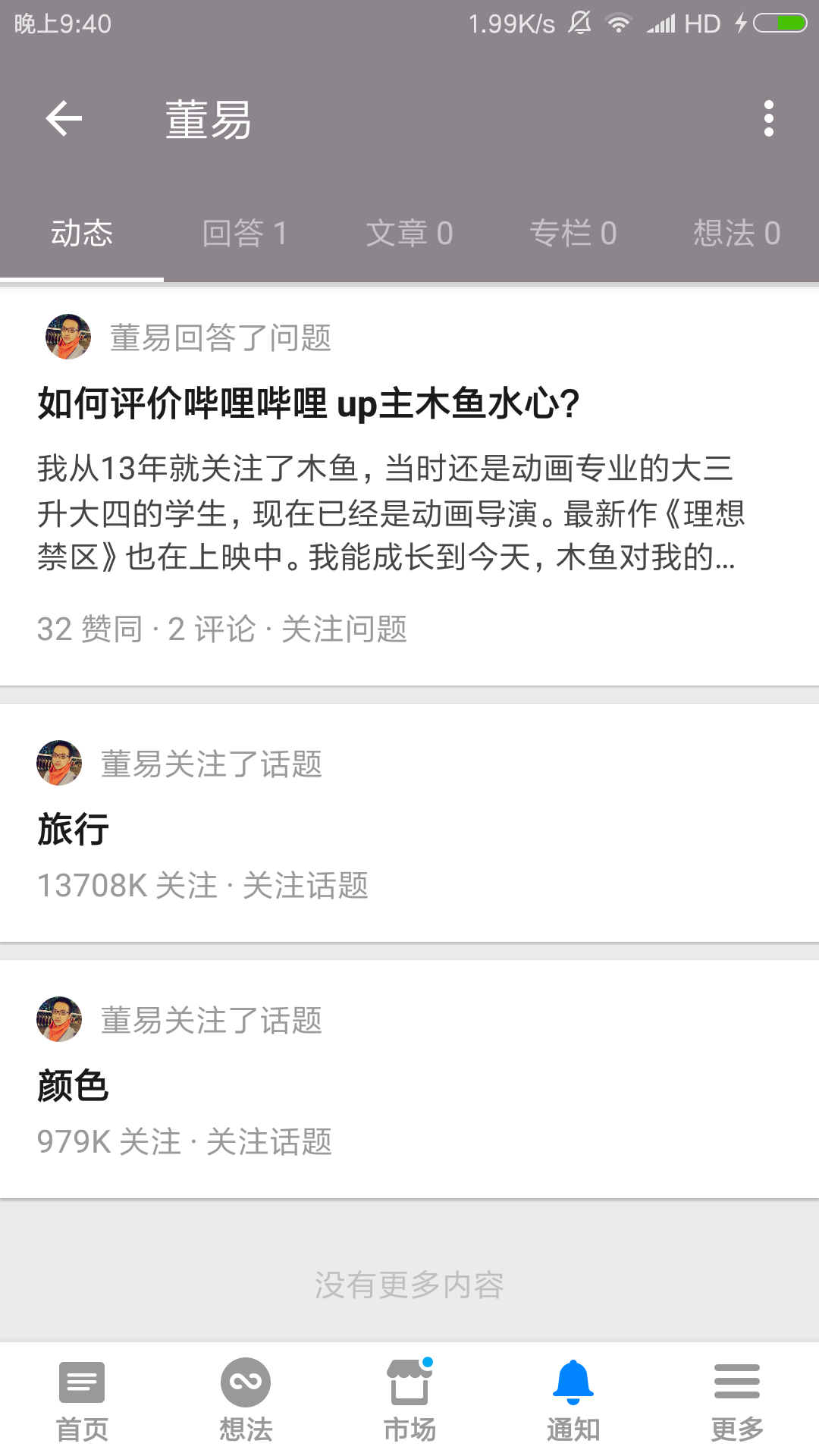Open the question 如何评价哔哩哔哩 up主木鱼水心
The height and width of the screenshot is (1456, 819).
point(308,404)
